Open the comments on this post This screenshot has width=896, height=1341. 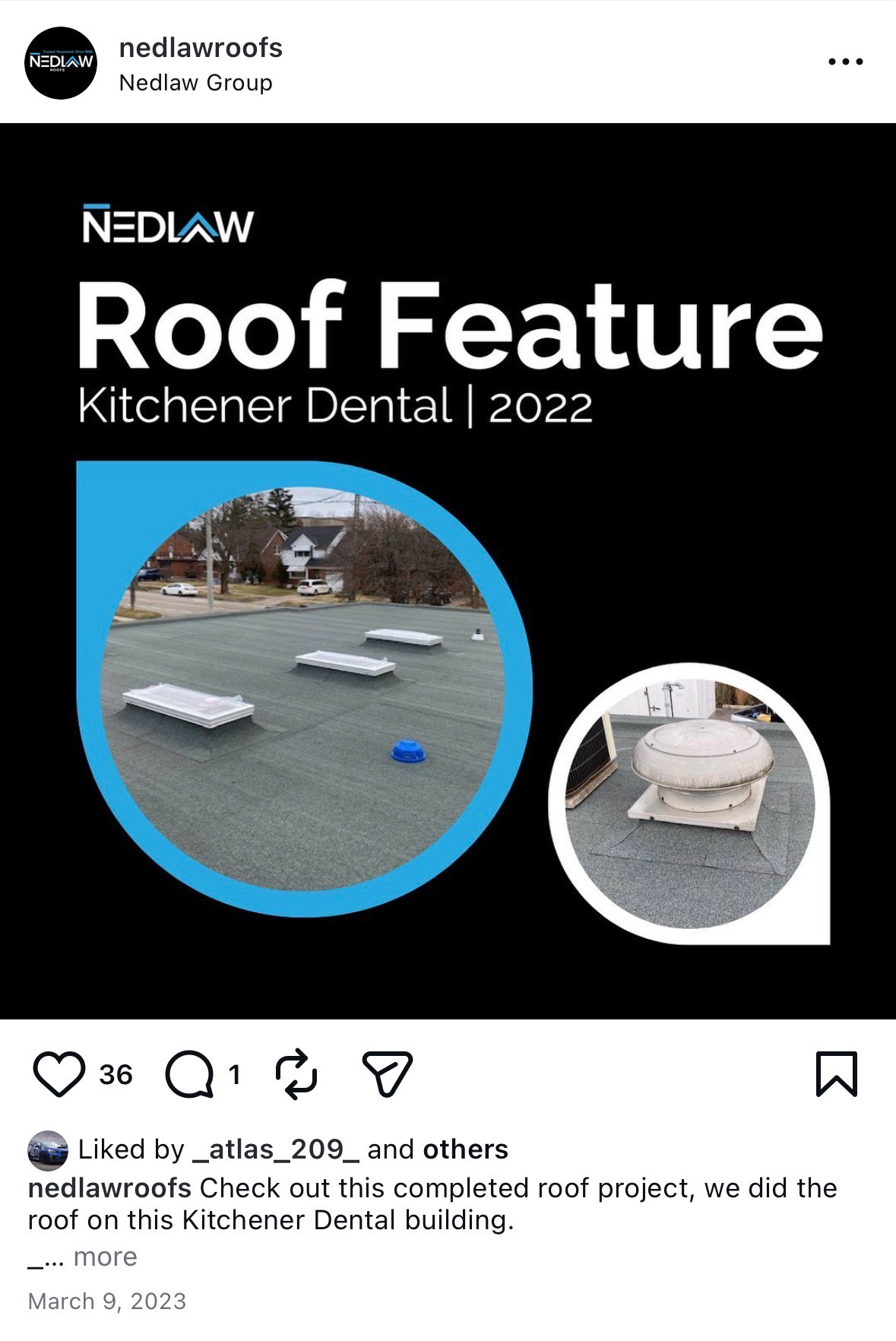(x=189, y=1074)
